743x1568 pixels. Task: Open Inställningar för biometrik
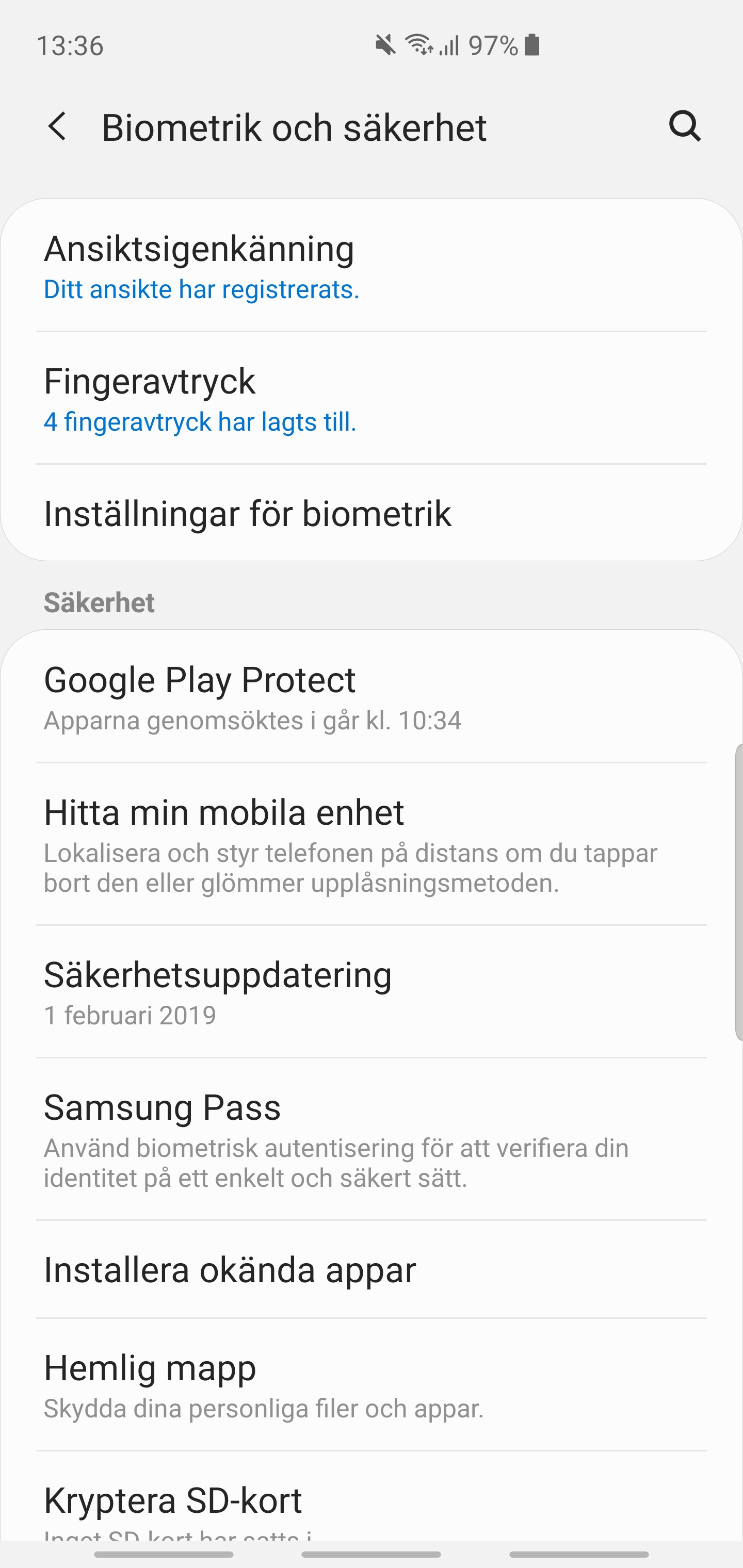click(x=372, y=513)
